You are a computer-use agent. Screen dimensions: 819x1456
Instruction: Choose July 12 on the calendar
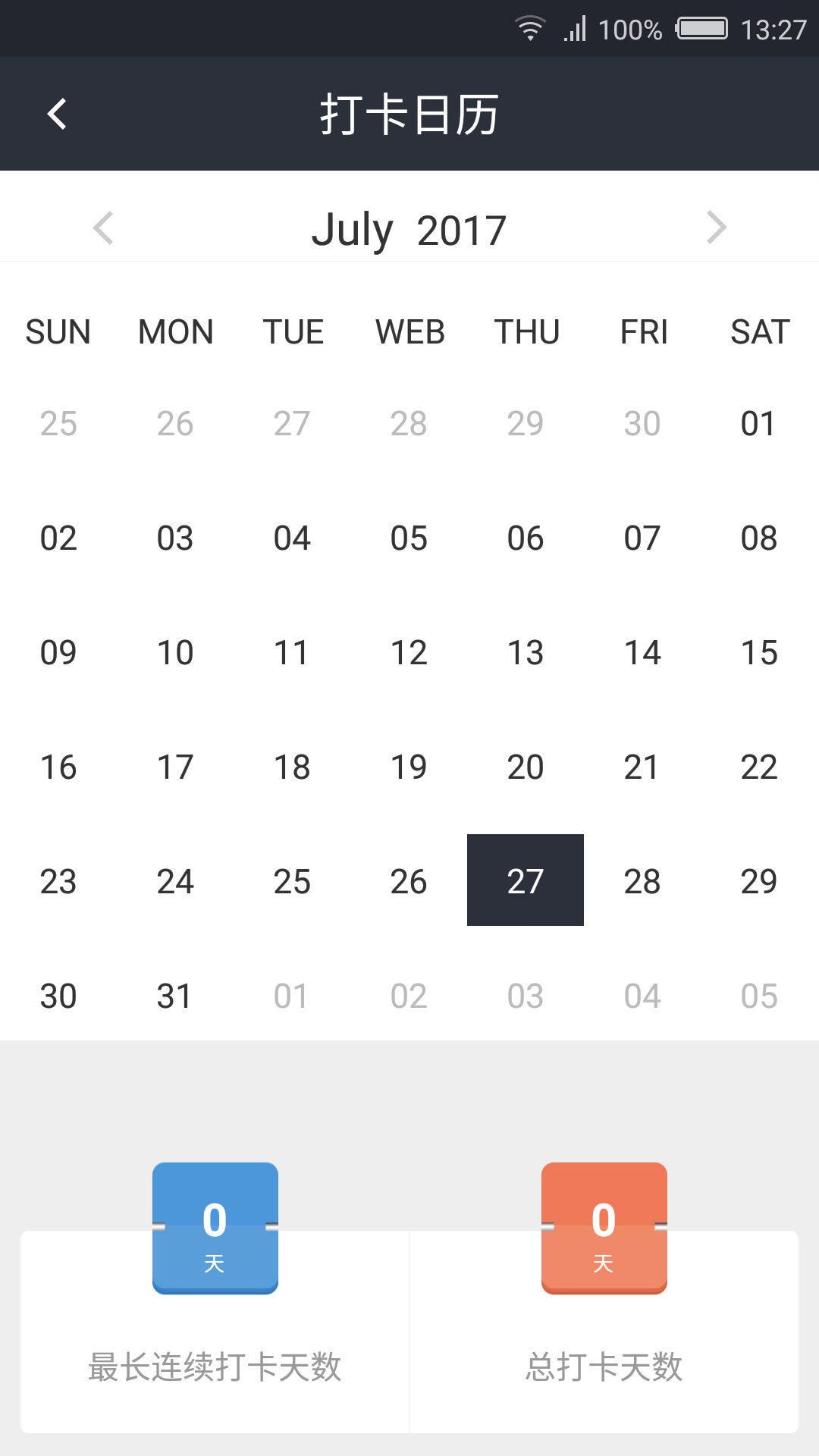(x=409, y=652)
